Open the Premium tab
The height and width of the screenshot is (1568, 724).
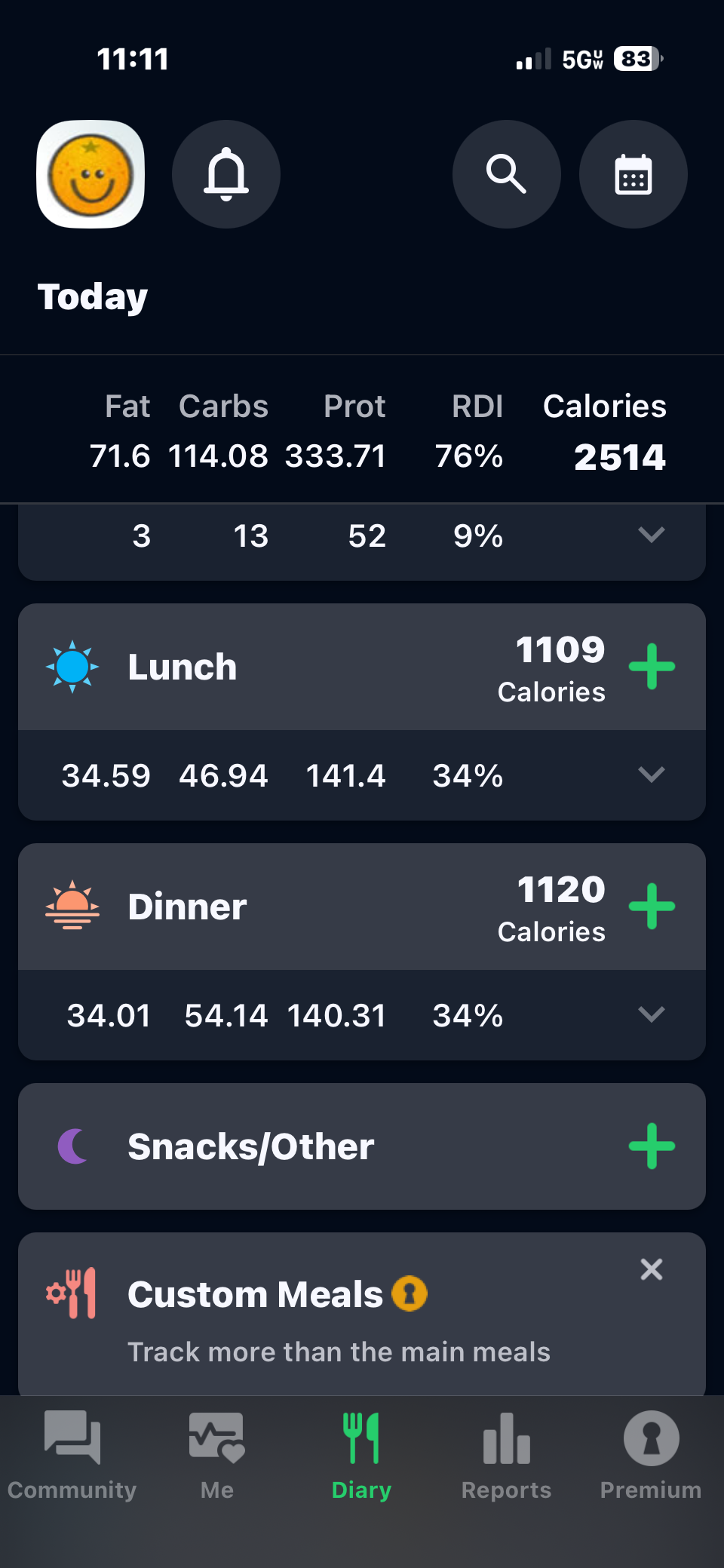coord(651,1456)
